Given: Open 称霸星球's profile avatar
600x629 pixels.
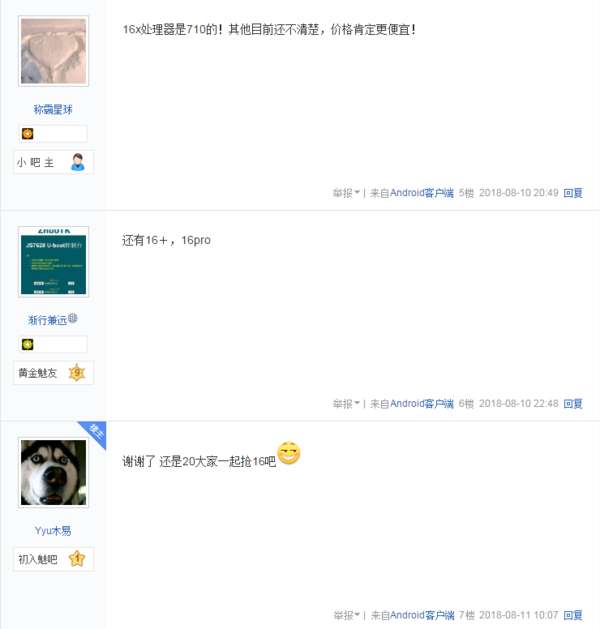Looking at the screenshot, I should point(53,51).
